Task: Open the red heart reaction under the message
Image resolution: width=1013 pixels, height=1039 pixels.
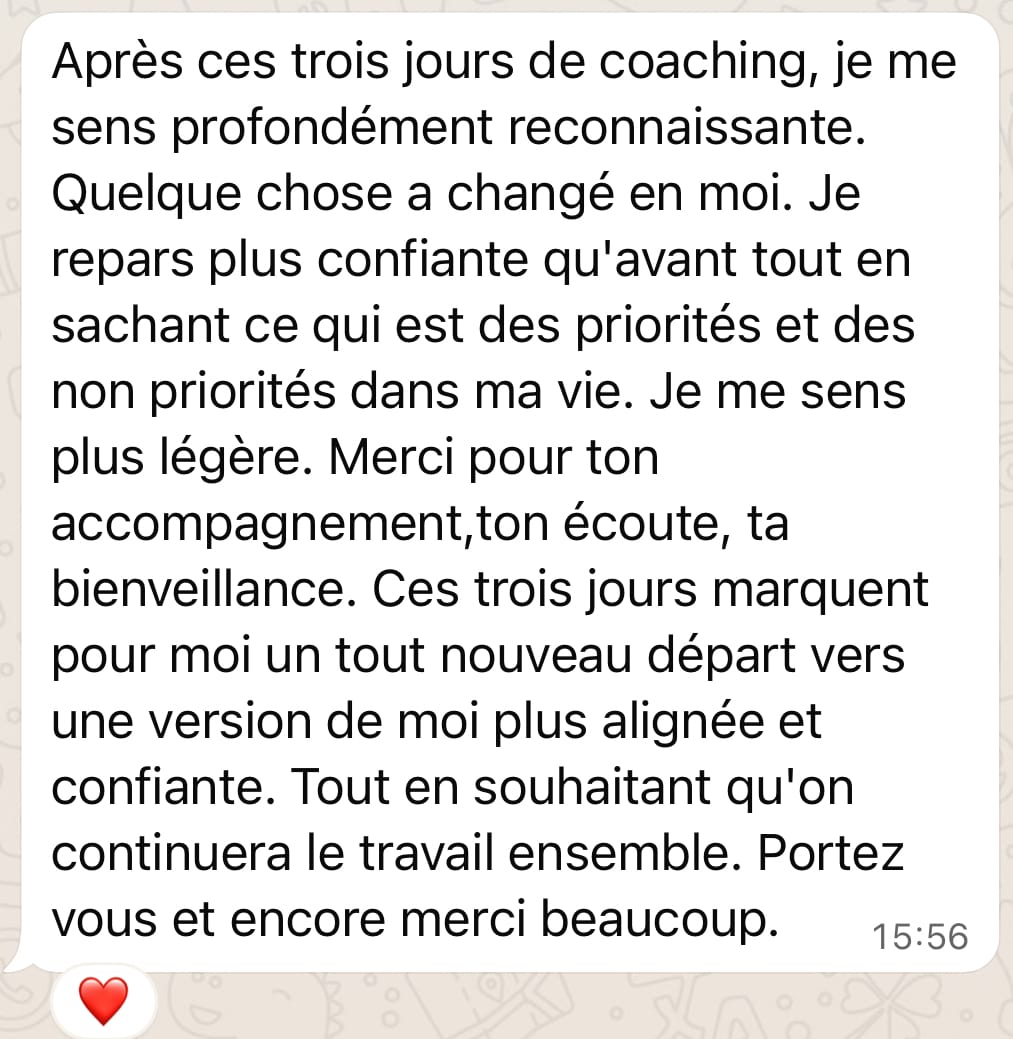Action: [103, 1001]
